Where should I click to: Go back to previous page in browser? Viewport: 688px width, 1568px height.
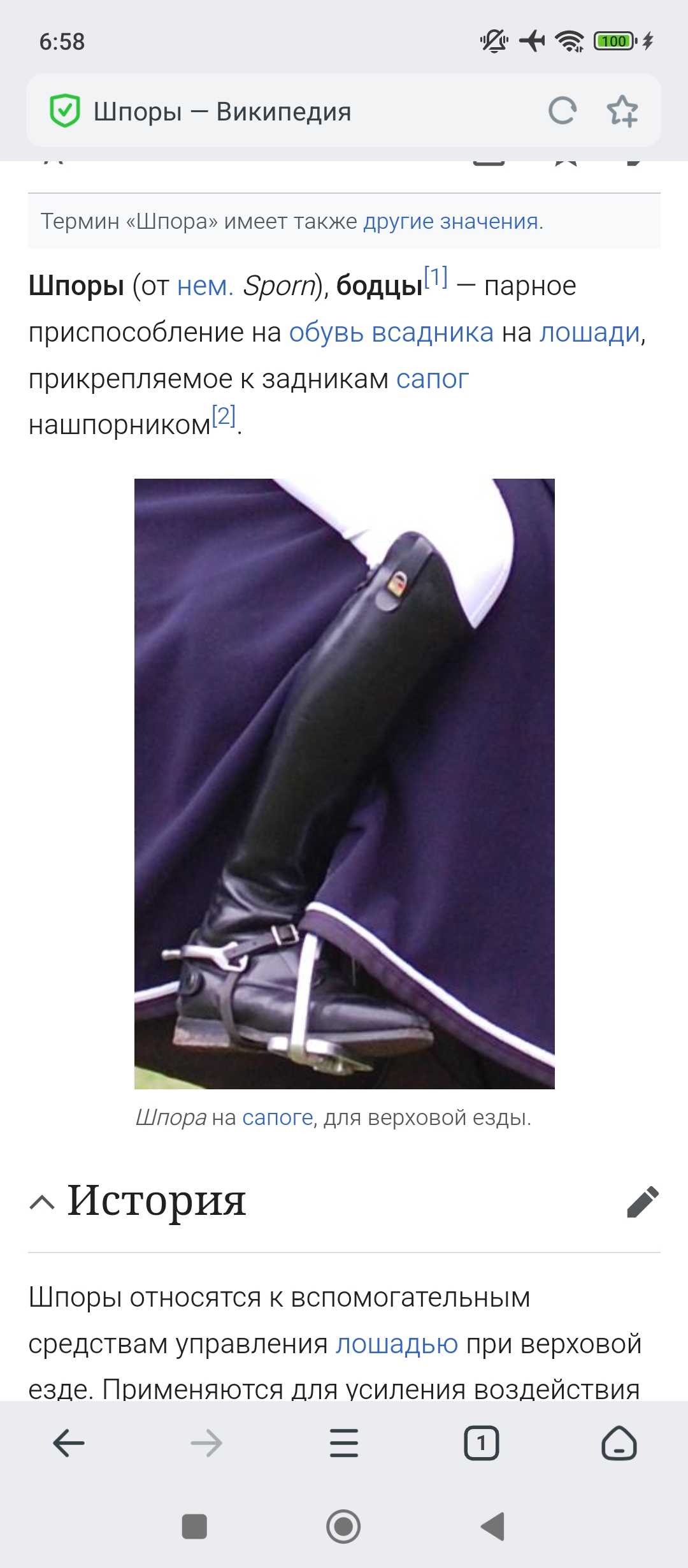pos(69,1444)
